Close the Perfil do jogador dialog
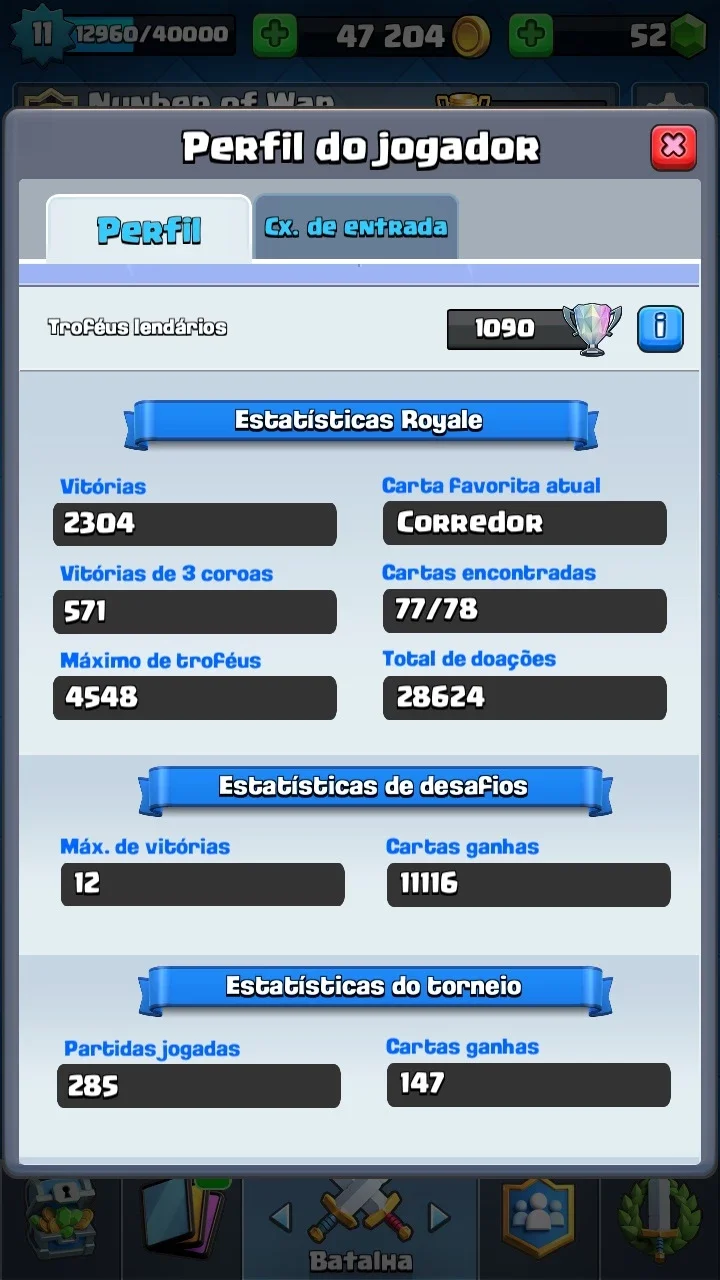The image size is (720, 1280). pos(673,147)
